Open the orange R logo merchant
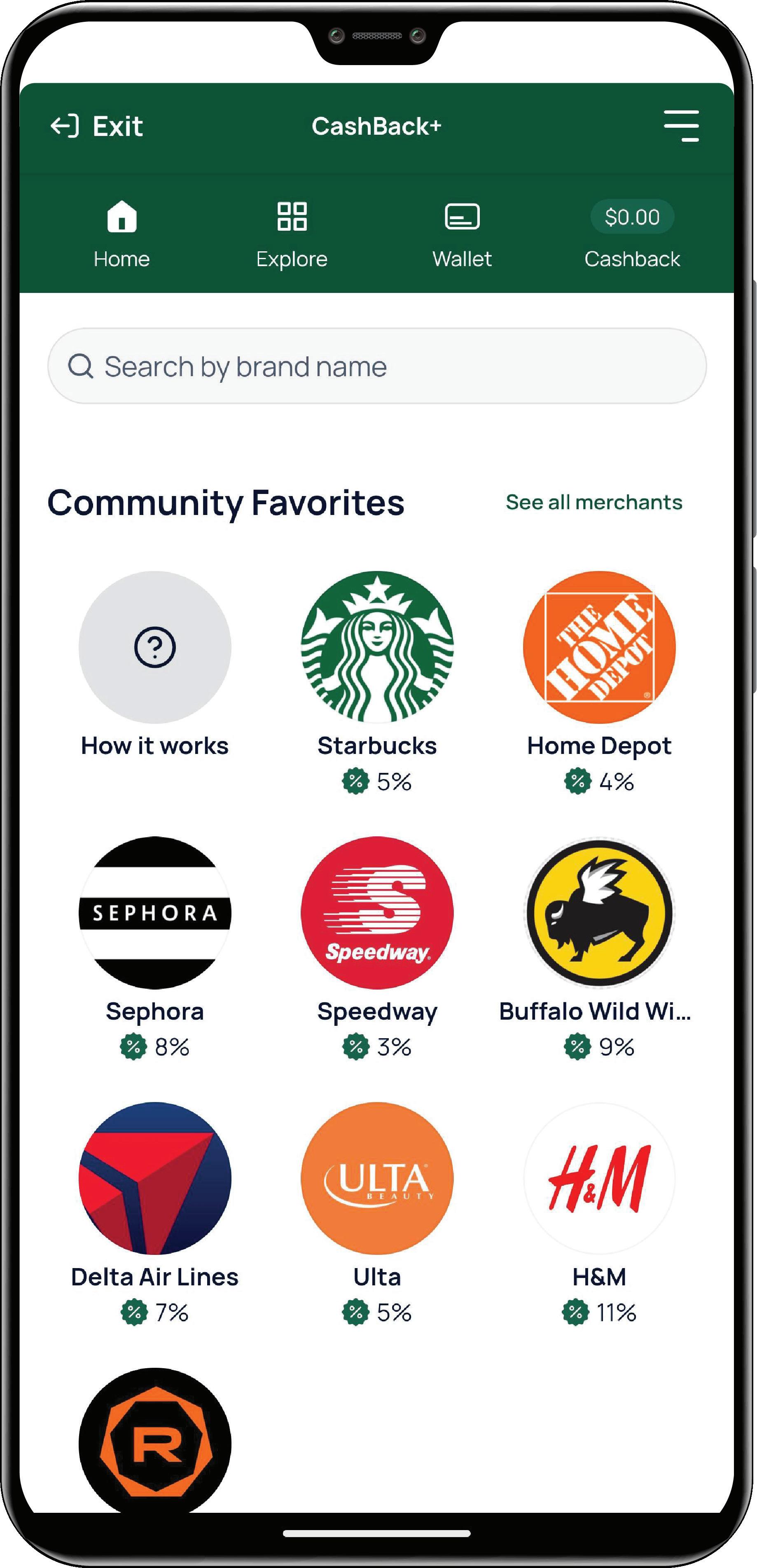Screen dimensions: 757x1568 click(x=154, y=1443)
